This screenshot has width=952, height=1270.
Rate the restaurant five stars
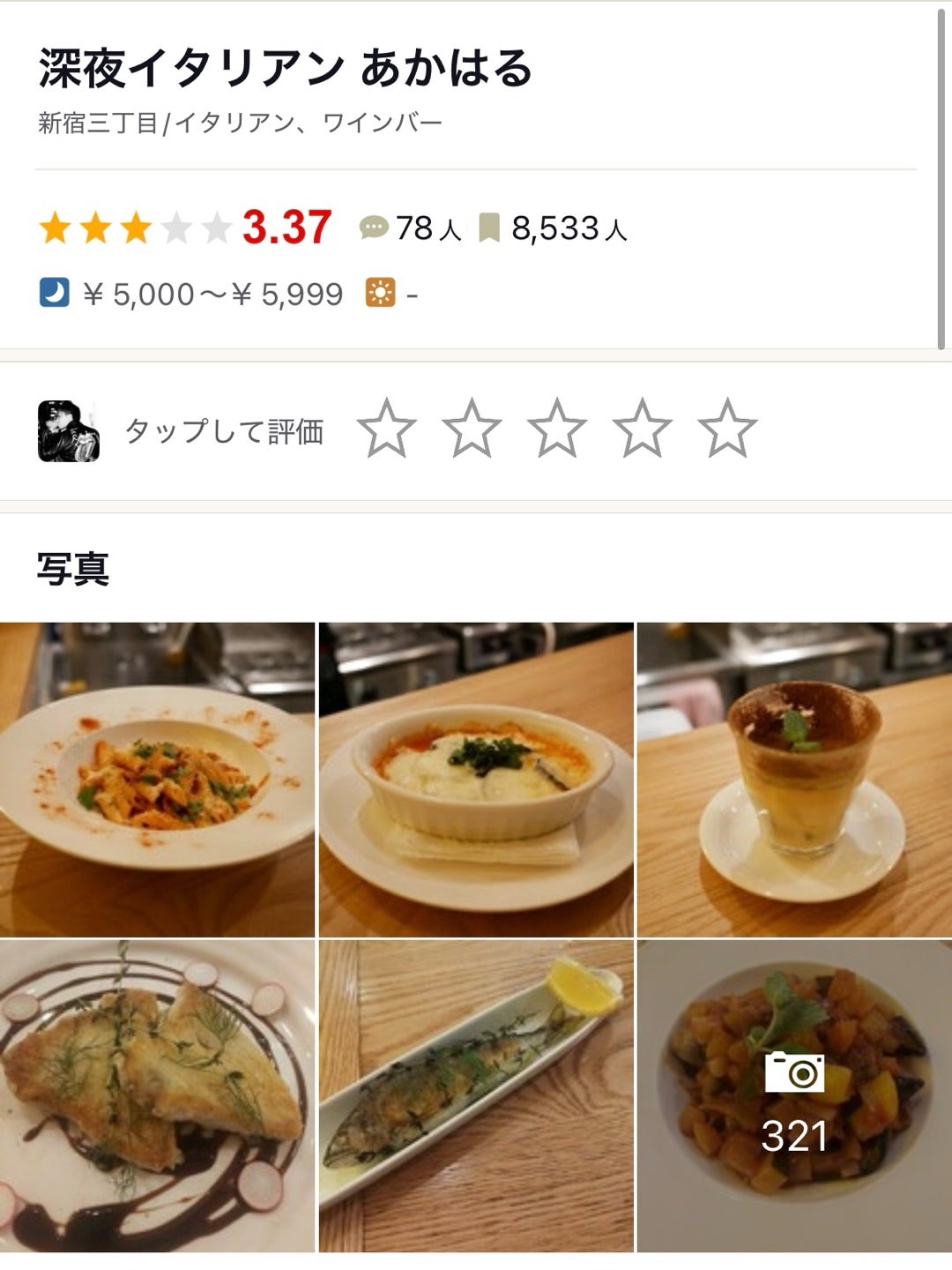(728, 429)
